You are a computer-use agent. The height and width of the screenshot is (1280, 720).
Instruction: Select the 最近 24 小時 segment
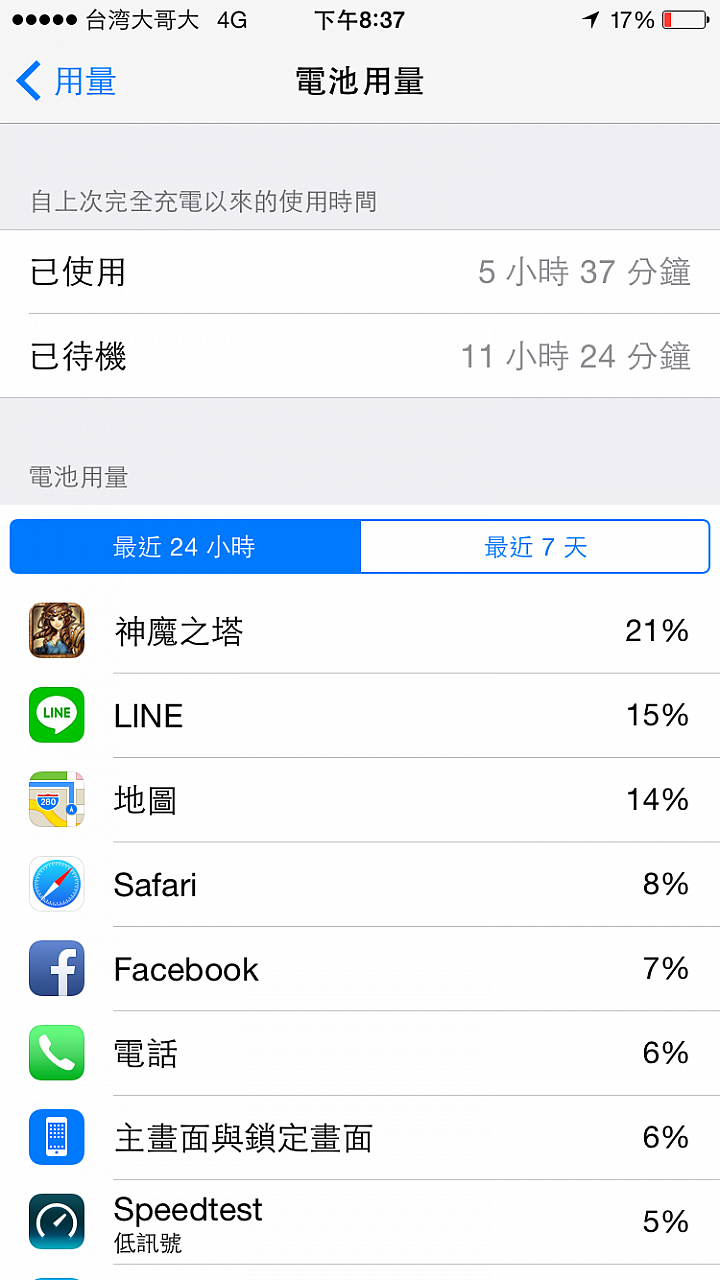[185, 547]
